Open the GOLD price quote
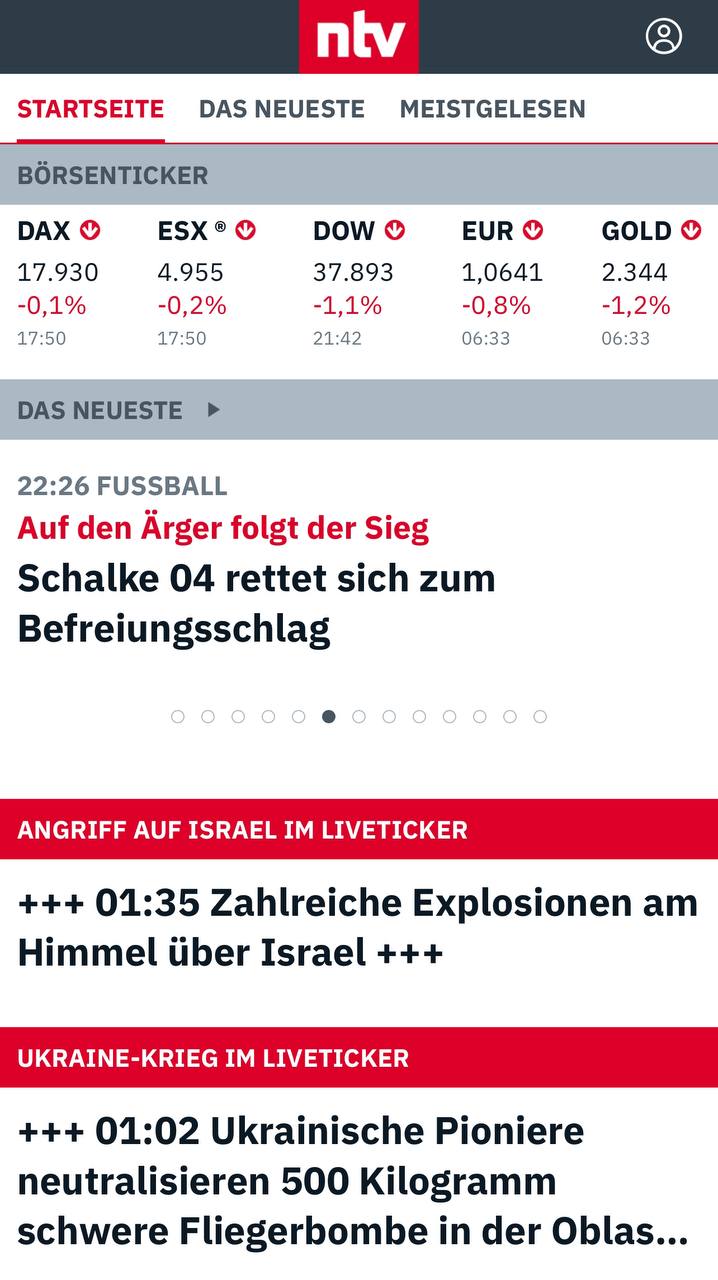The image size is (718, 1280). (650, 283)
